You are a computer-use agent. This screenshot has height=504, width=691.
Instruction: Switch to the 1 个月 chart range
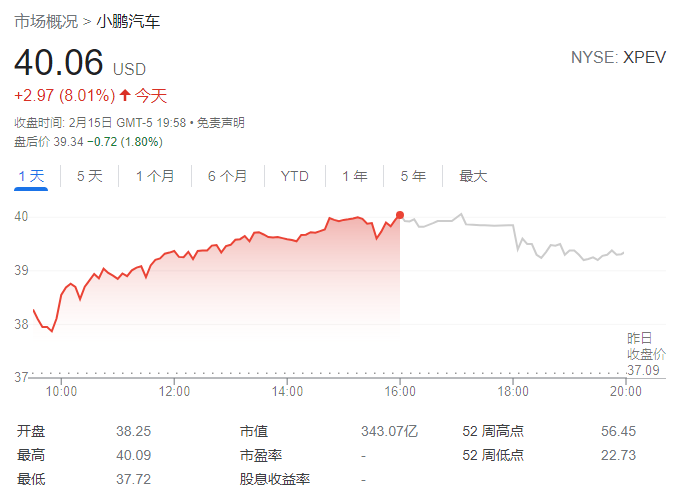pos(155,176)
